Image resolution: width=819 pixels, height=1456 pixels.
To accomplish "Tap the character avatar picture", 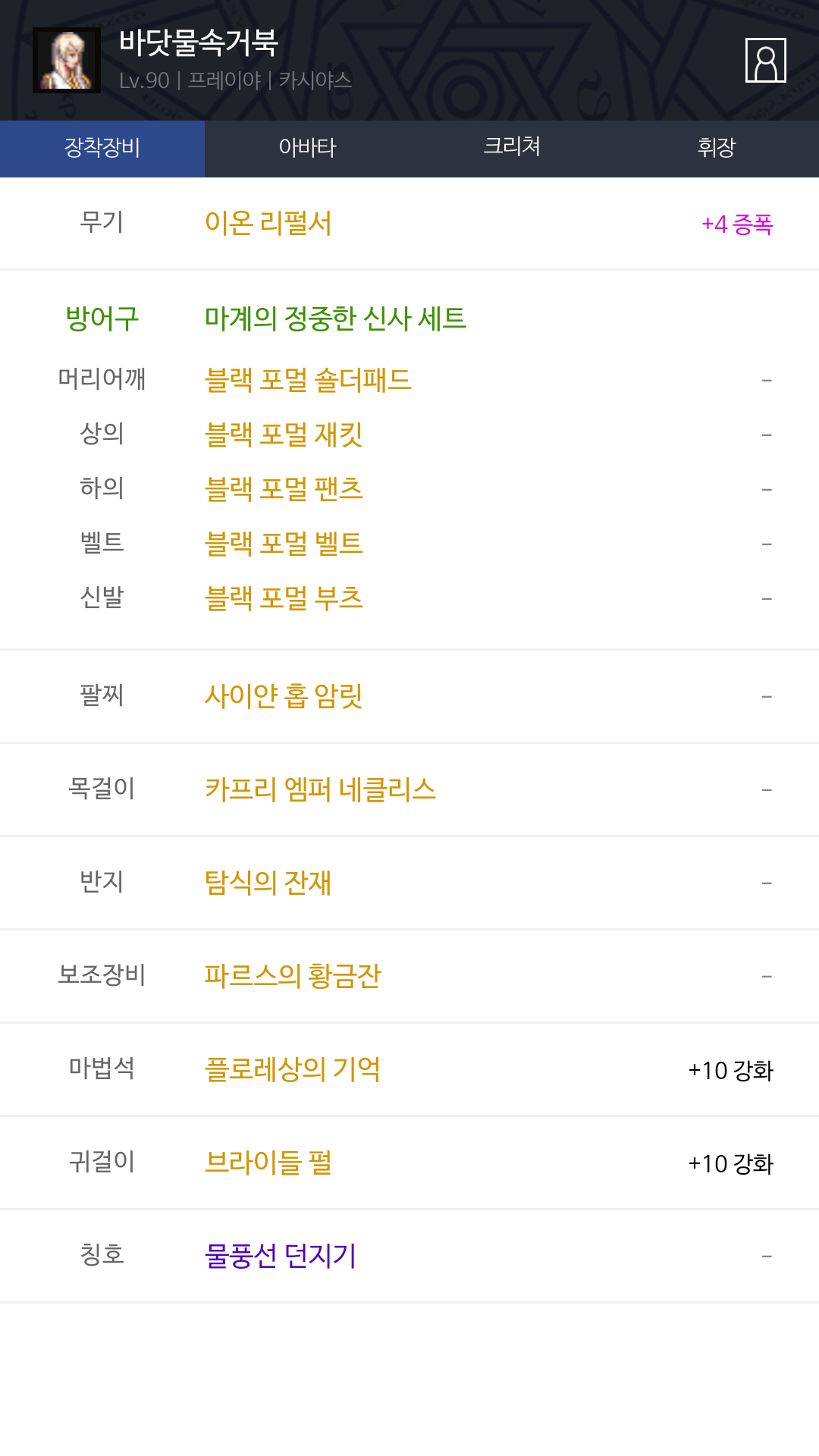I will 67,60.
